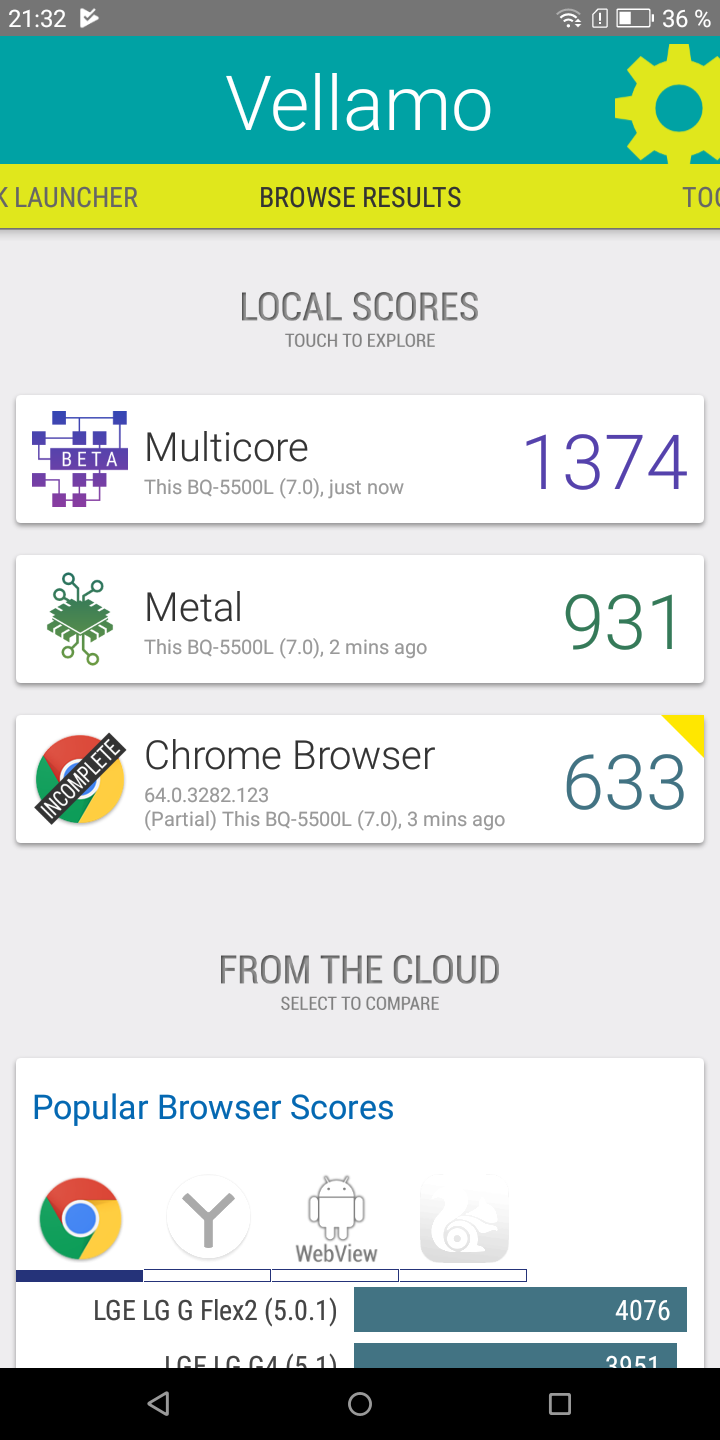Select the Yandex browser icon
The image size is (720, 1440).
point(208,1217)
